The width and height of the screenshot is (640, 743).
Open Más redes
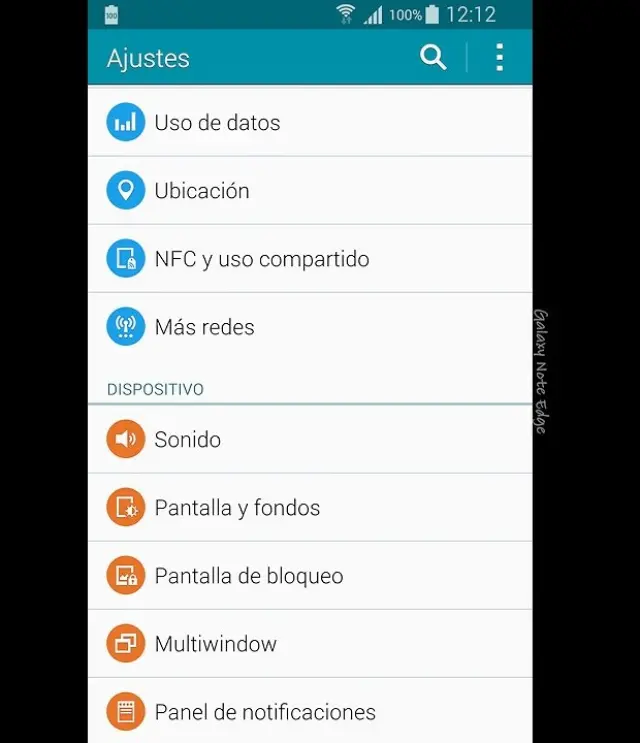click(204, 327)
